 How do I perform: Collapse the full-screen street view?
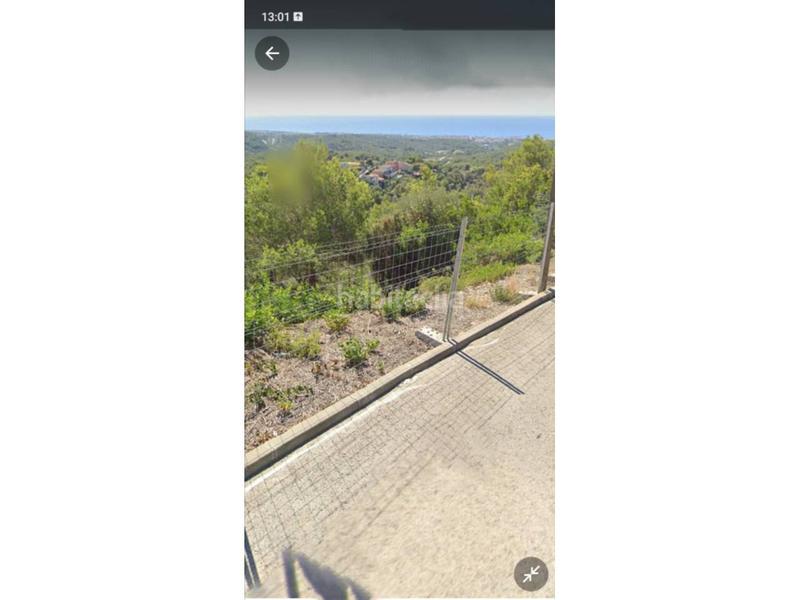531,573
